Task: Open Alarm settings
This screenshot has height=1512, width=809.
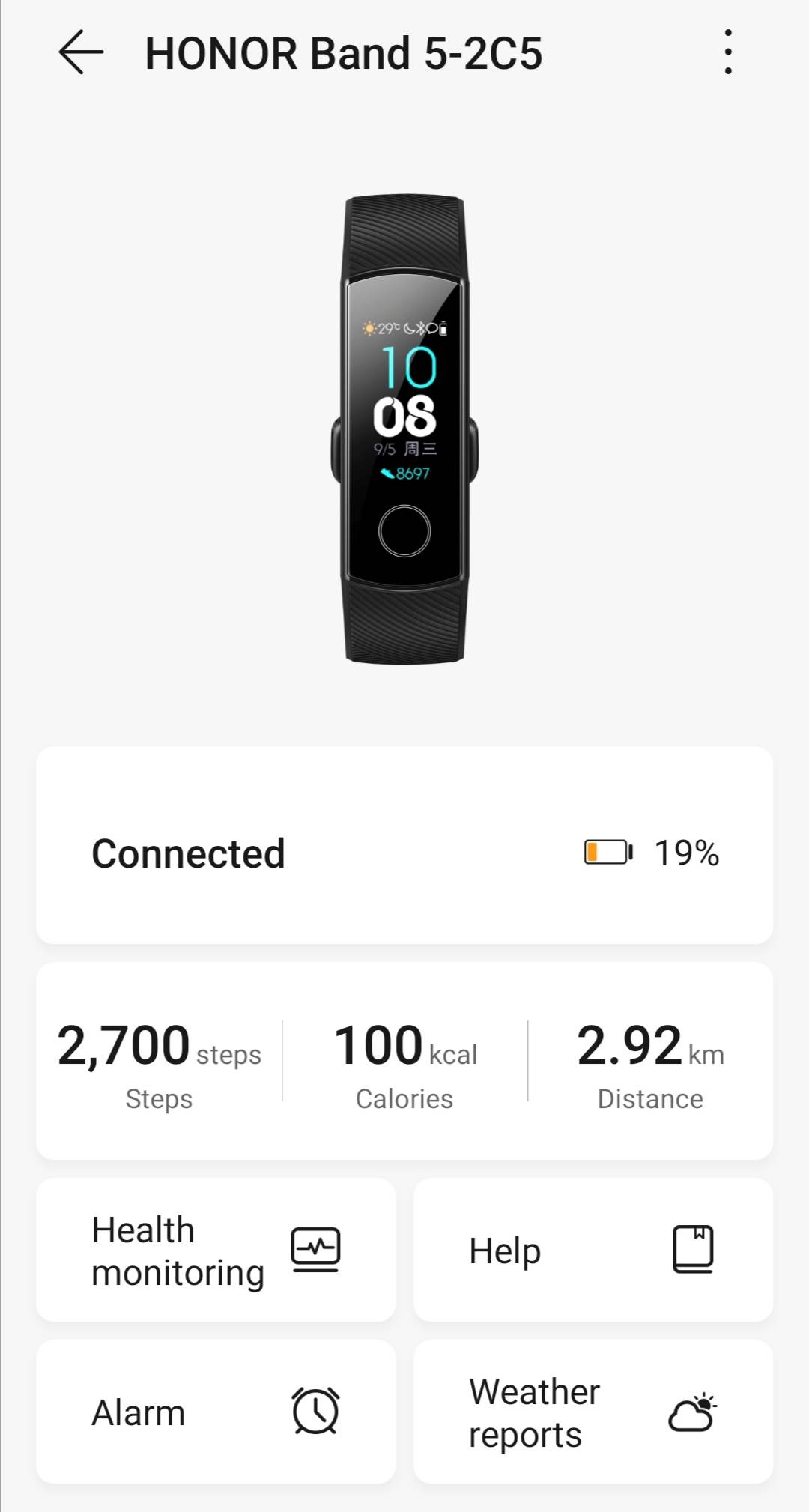Action: click(216, 1412)
